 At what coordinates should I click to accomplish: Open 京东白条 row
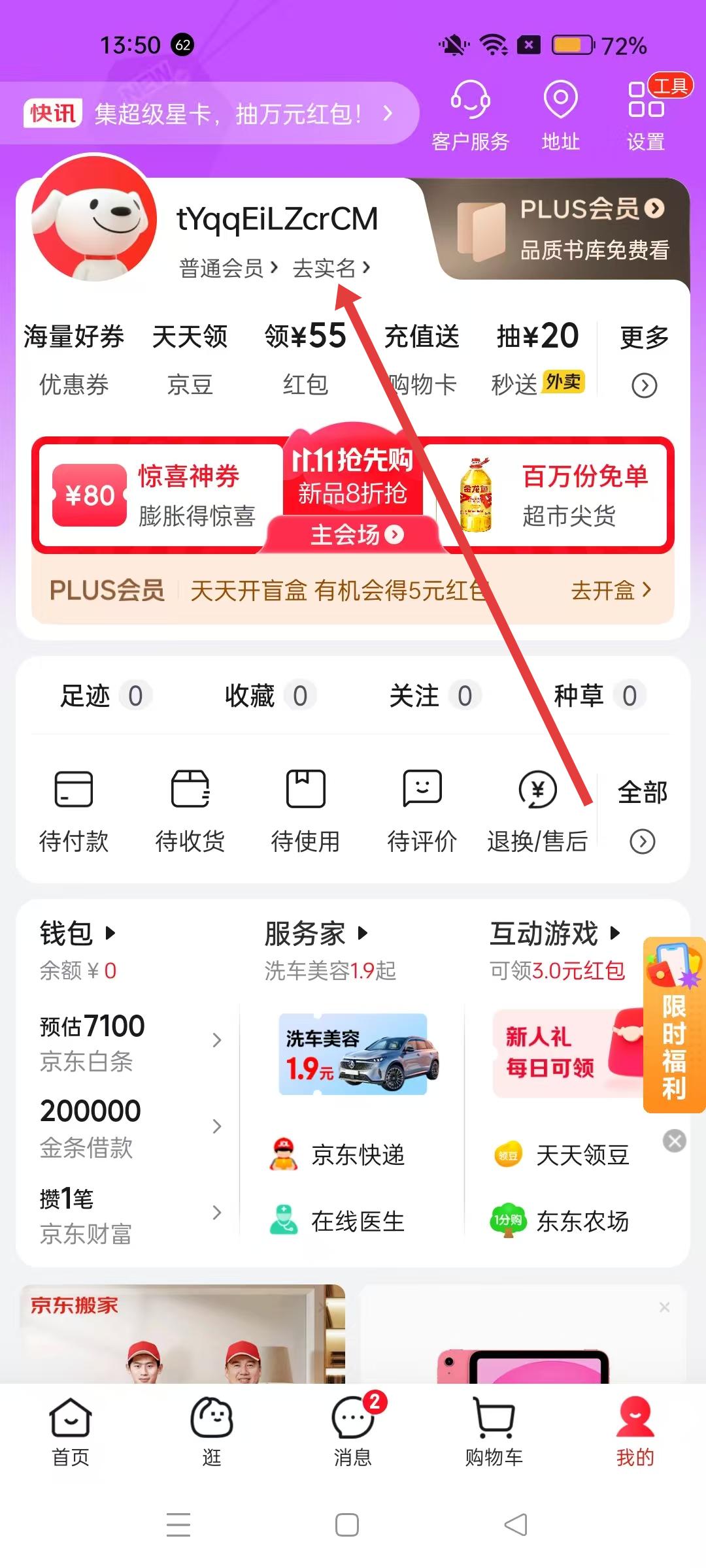coord(131,1042)
